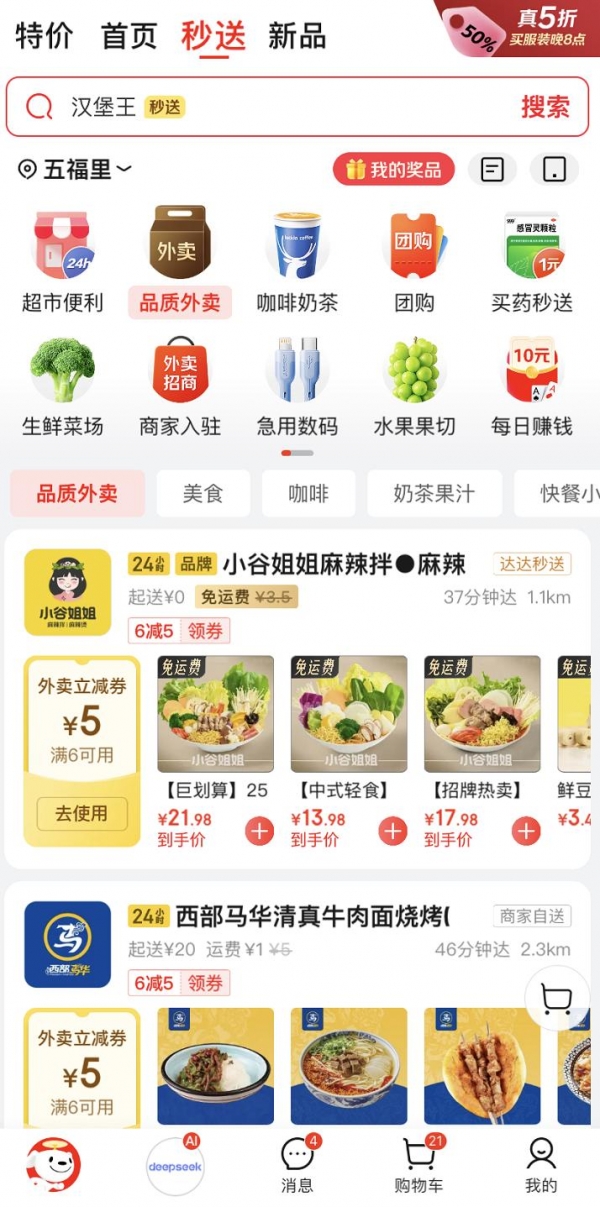Switch to the 新品 top tab
This screenshot has width=600, height=1207.
click(297, 36)
